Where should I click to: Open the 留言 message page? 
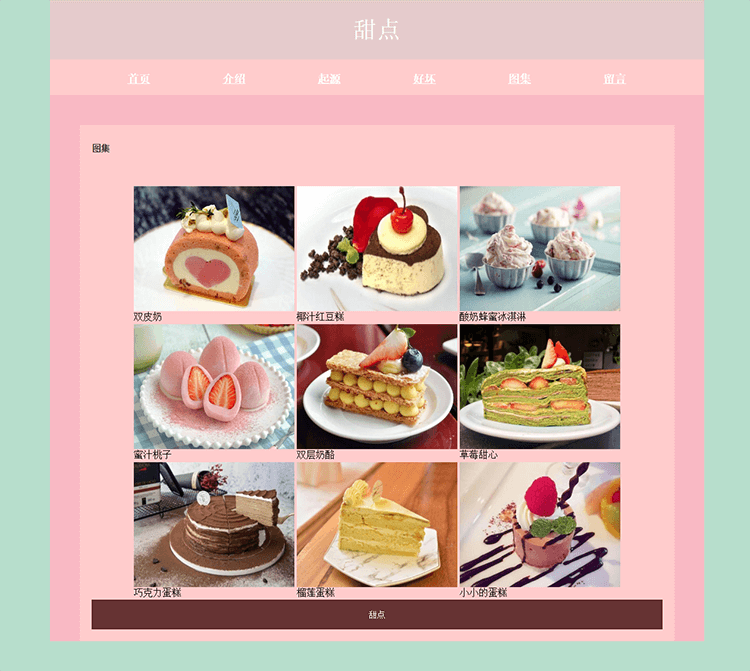(614, 79)
